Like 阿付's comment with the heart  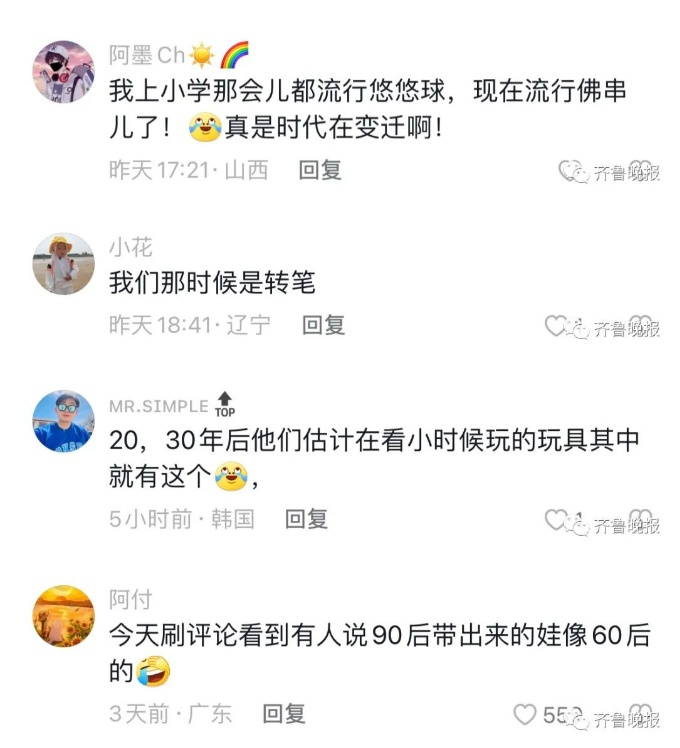(x=525, y=714)
